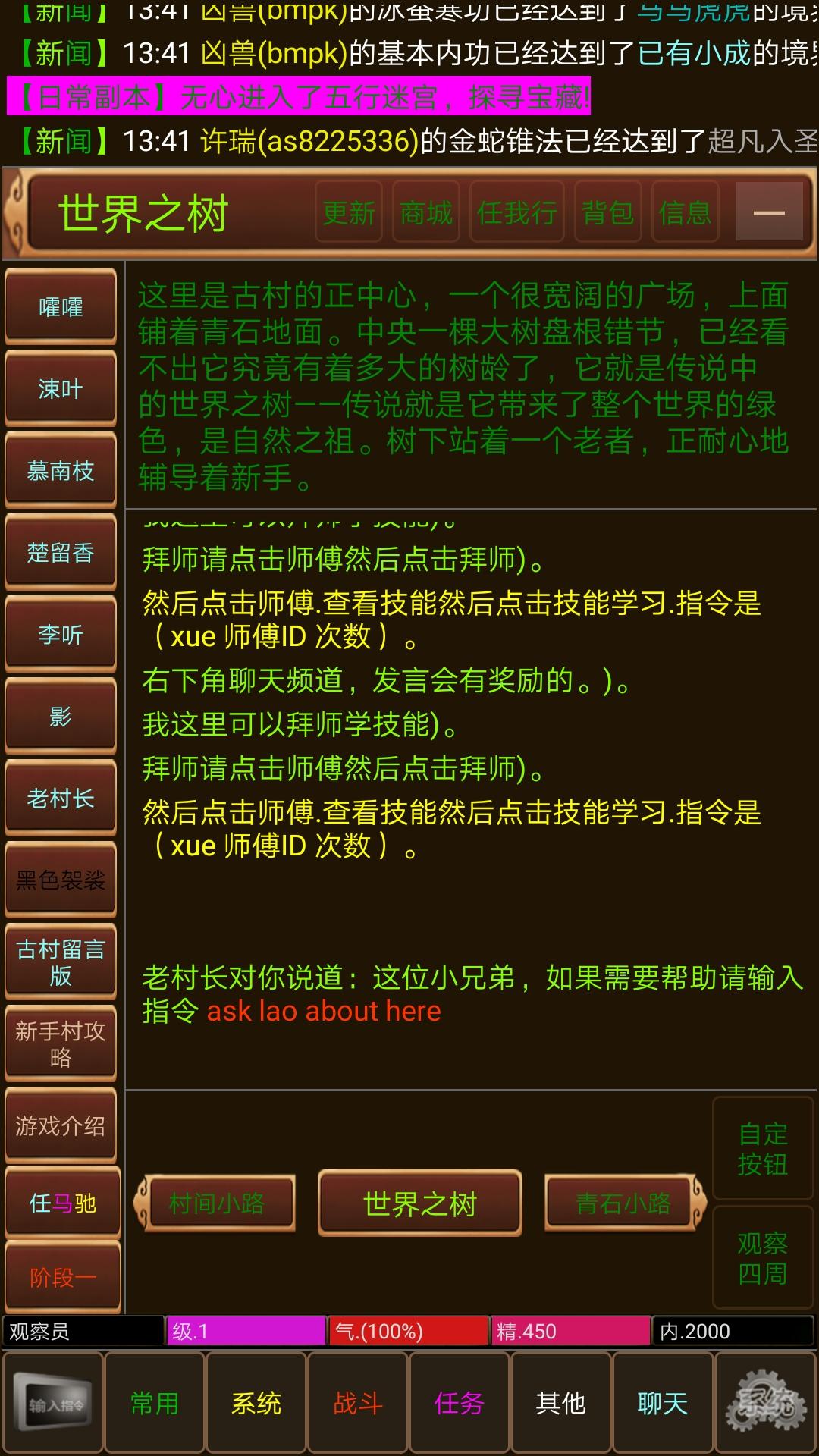Move to 青石小路
The width and height of the screenshot is (819, 1456).
623,1203
